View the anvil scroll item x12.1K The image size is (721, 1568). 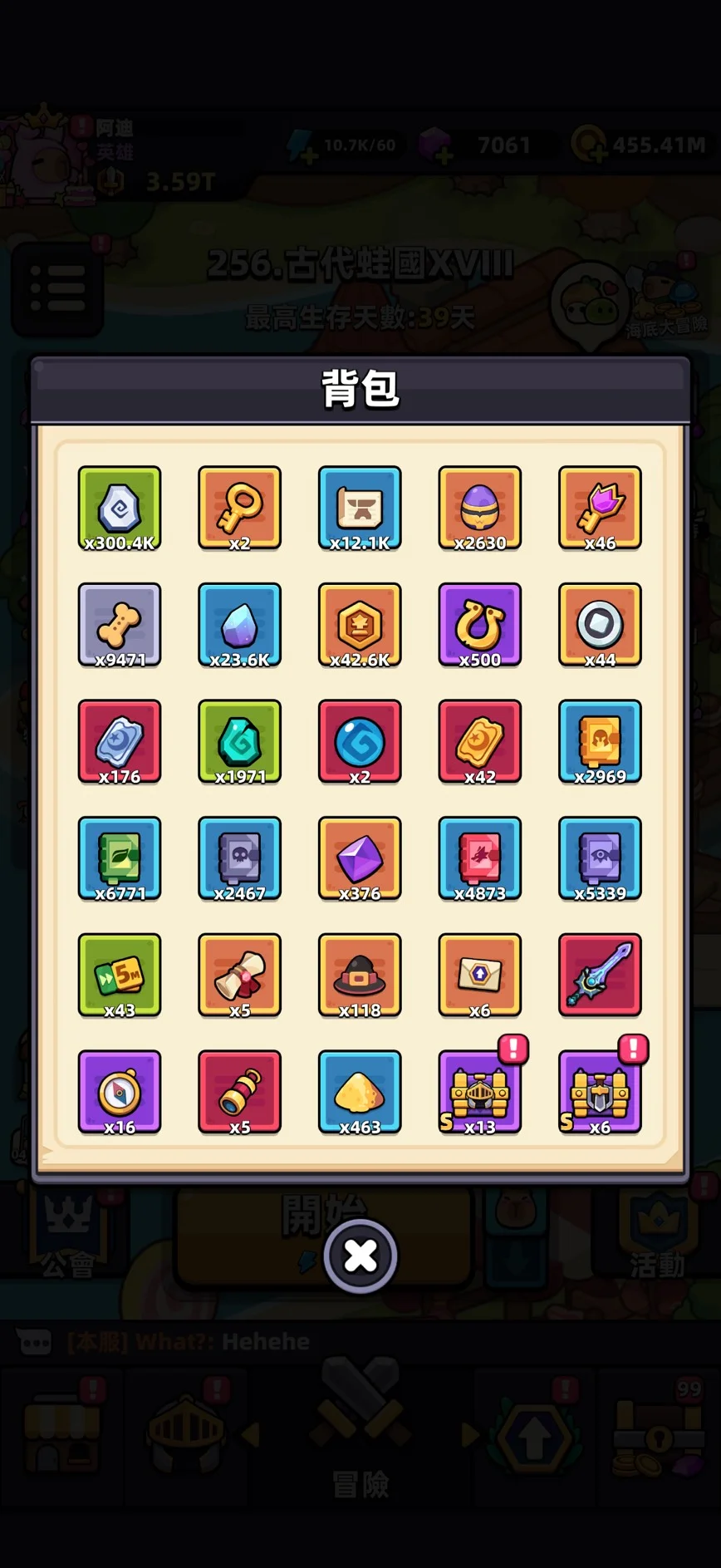(x=360, y=508)
